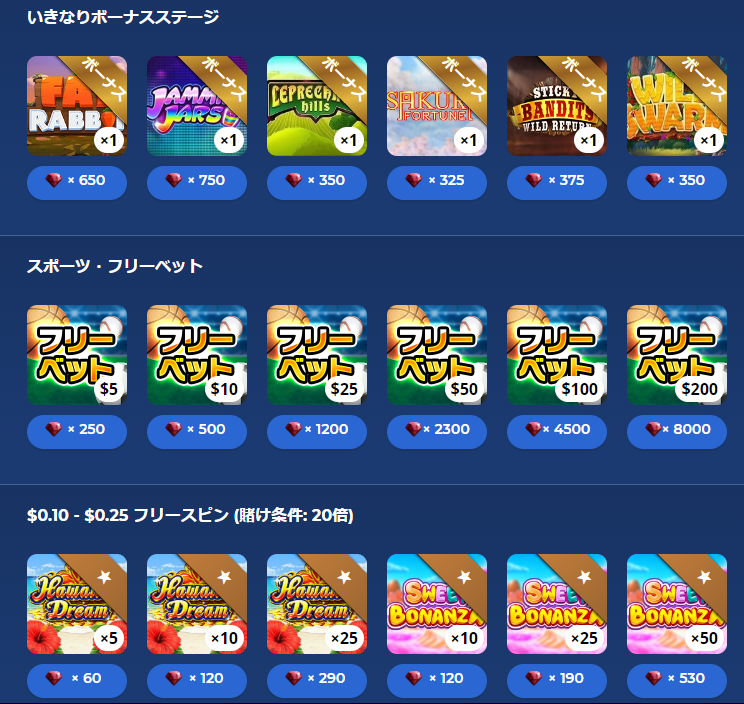744x704 pixels.
Task: Select the Leprechaun Hills bonus tile
Action: pyautogui.click(x=316, y=105)
